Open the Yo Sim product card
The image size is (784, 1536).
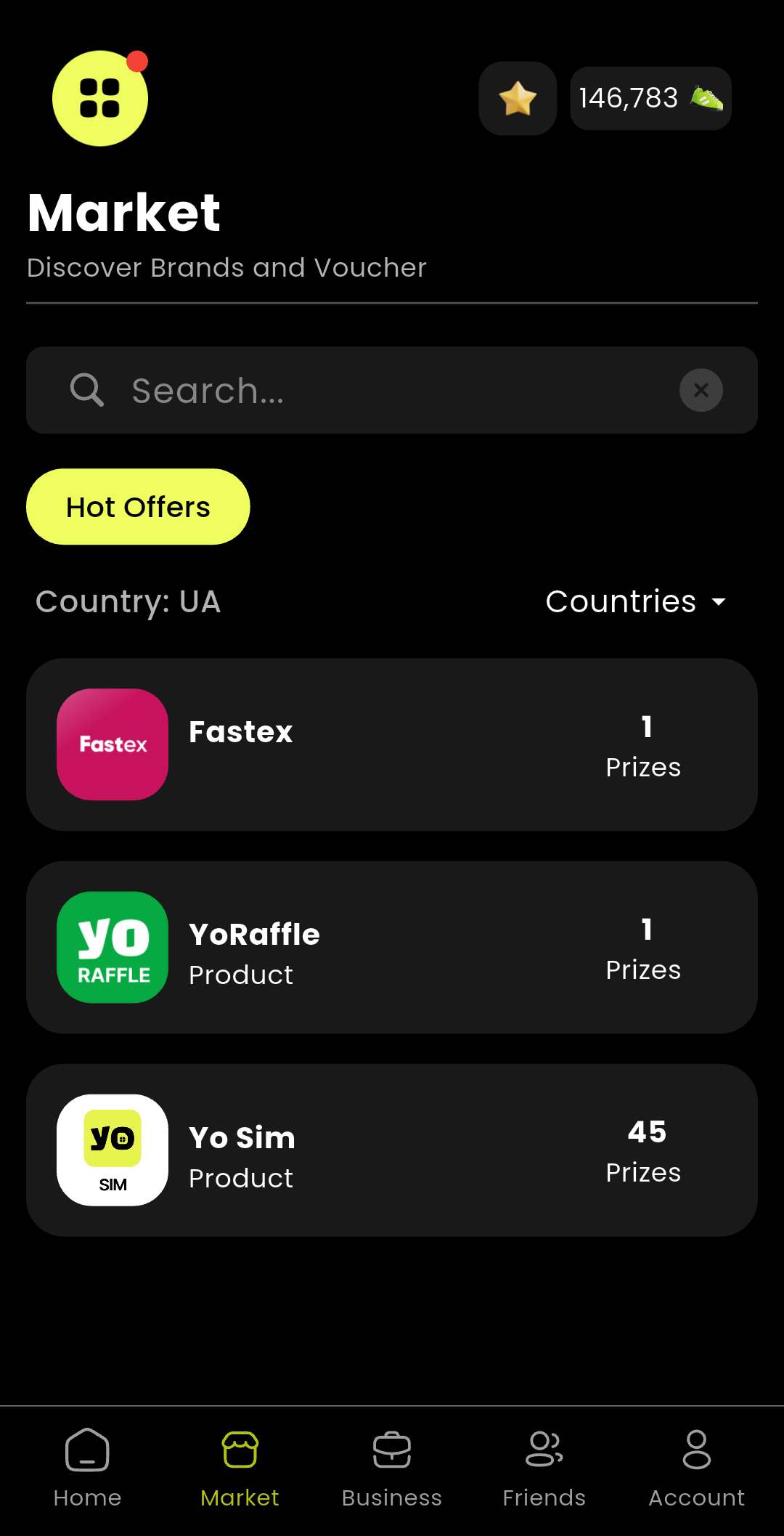(x=392, y=1150)
